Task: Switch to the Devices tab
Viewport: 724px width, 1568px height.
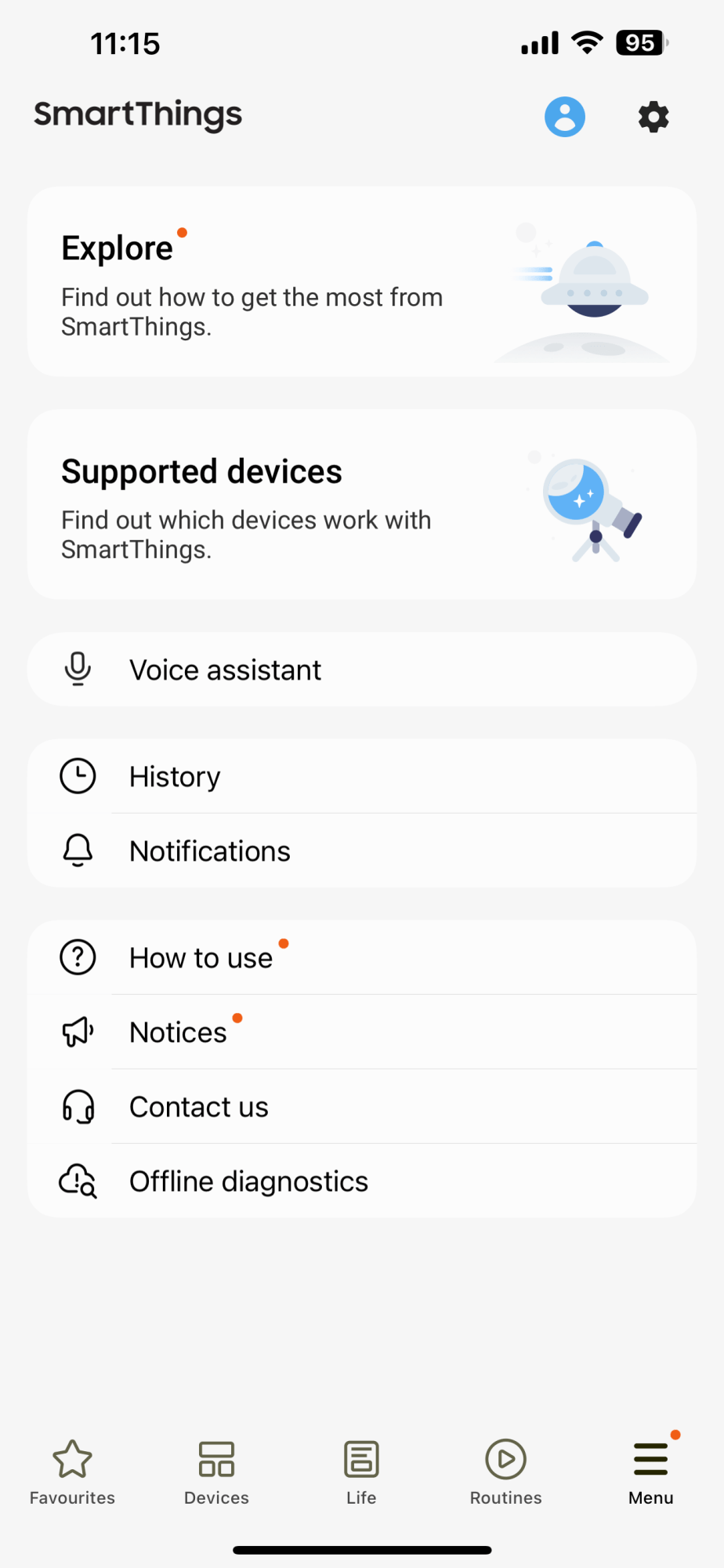Action: [x=216, y=1472]
